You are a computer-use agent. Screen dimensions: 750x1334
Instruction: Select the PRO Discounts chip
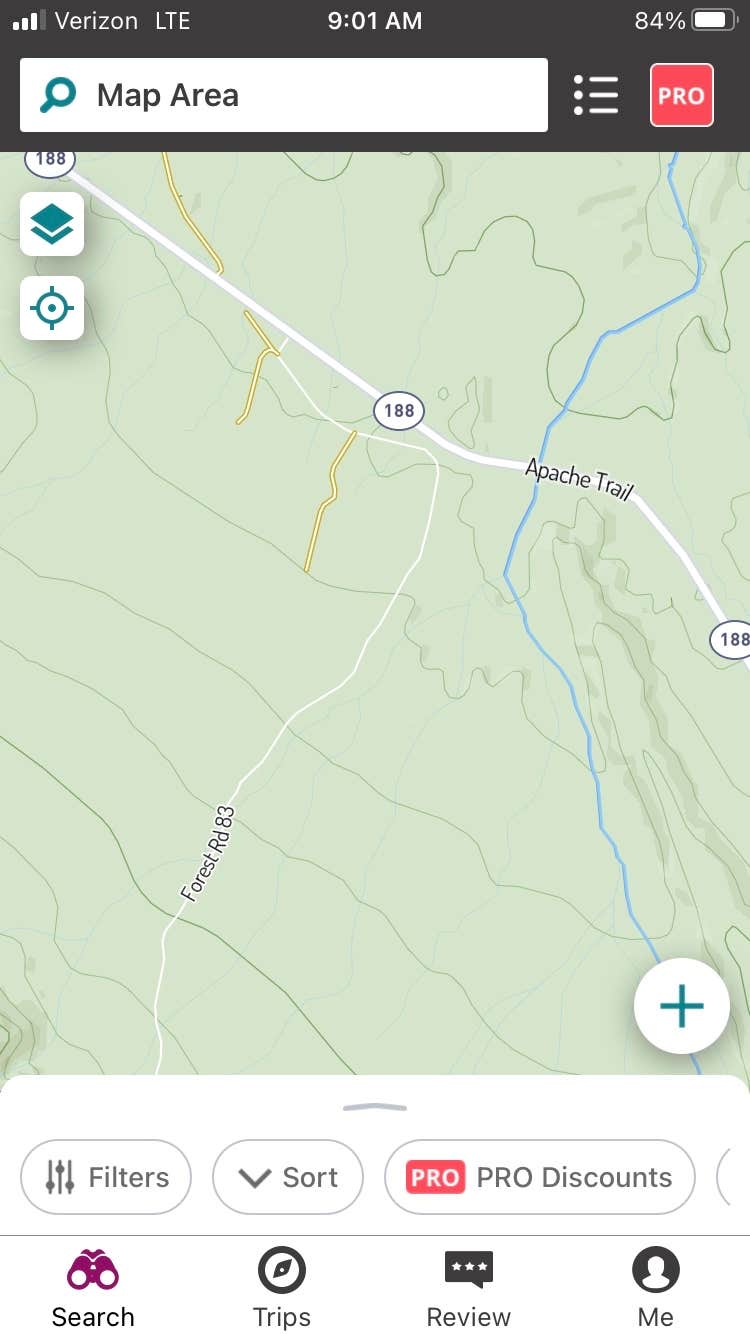coord(539,1177)
